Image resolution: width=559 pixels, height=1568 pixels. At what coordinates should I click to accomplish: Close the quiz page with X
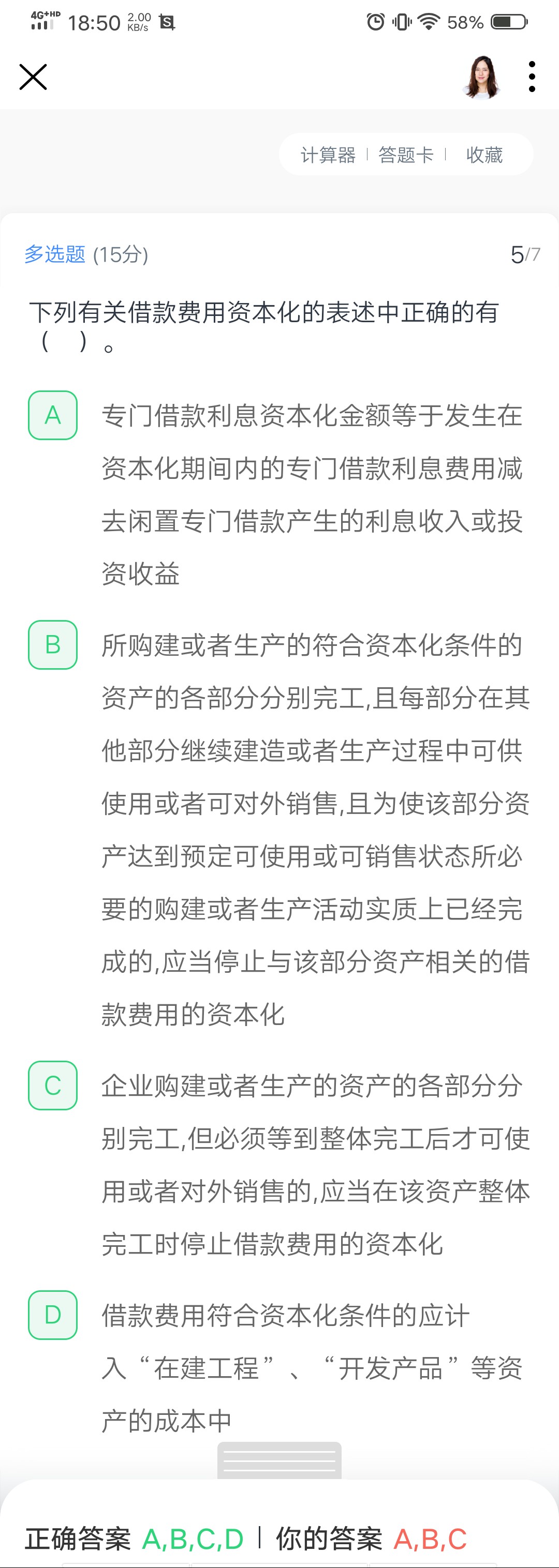pos(33,77)
